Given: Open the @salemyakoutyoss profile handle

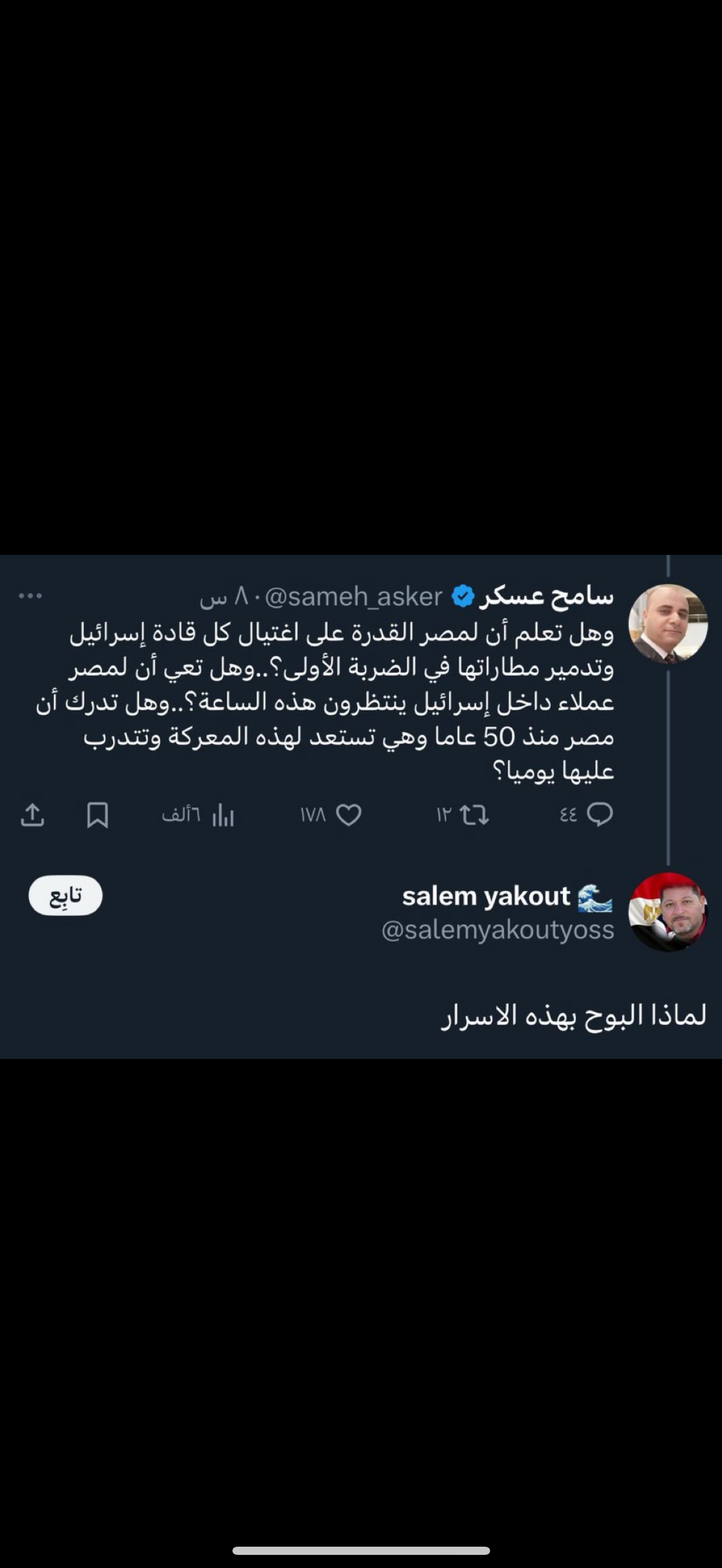Looking at the screenshot, I should tap(497, 930).
